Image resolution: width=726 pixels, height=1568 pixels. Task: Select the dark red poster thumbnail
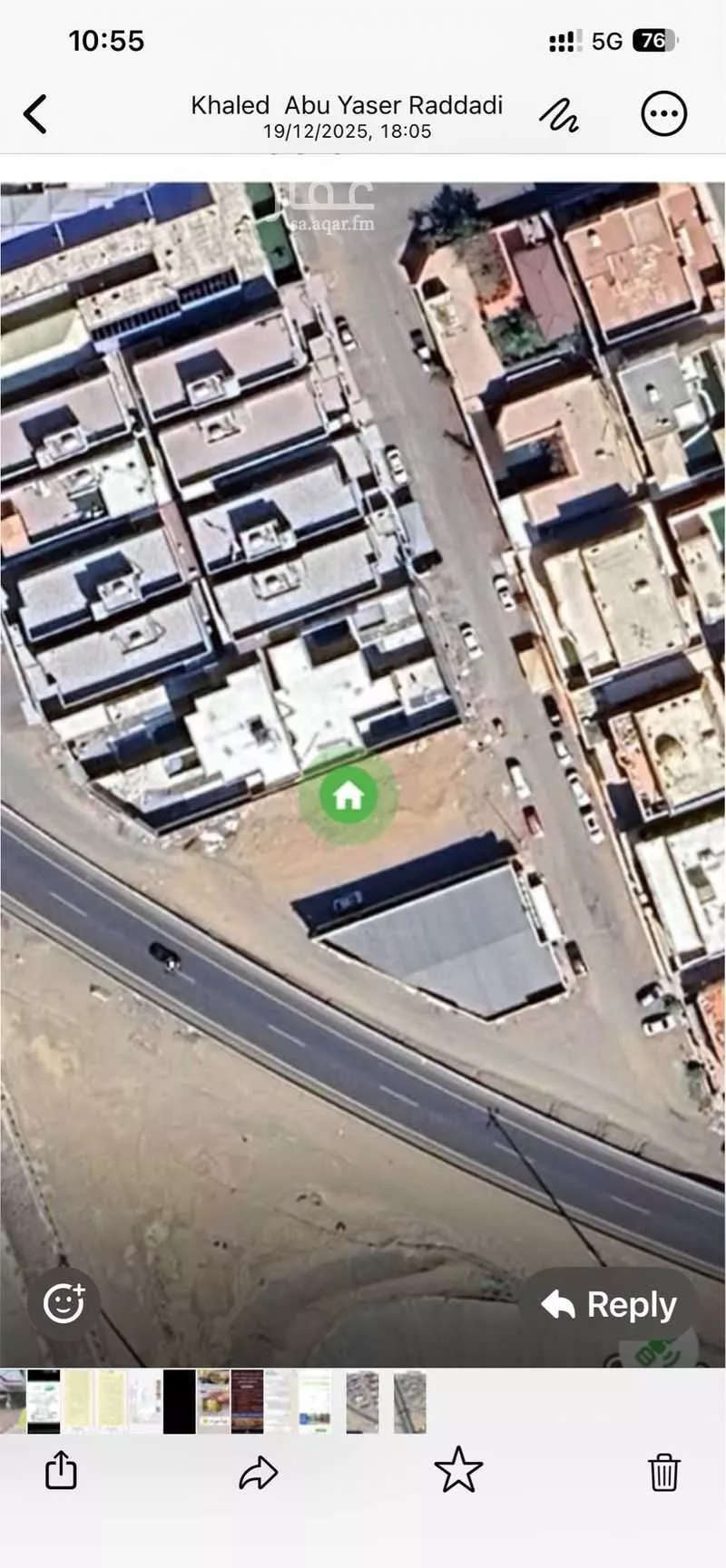[247, 1401]
